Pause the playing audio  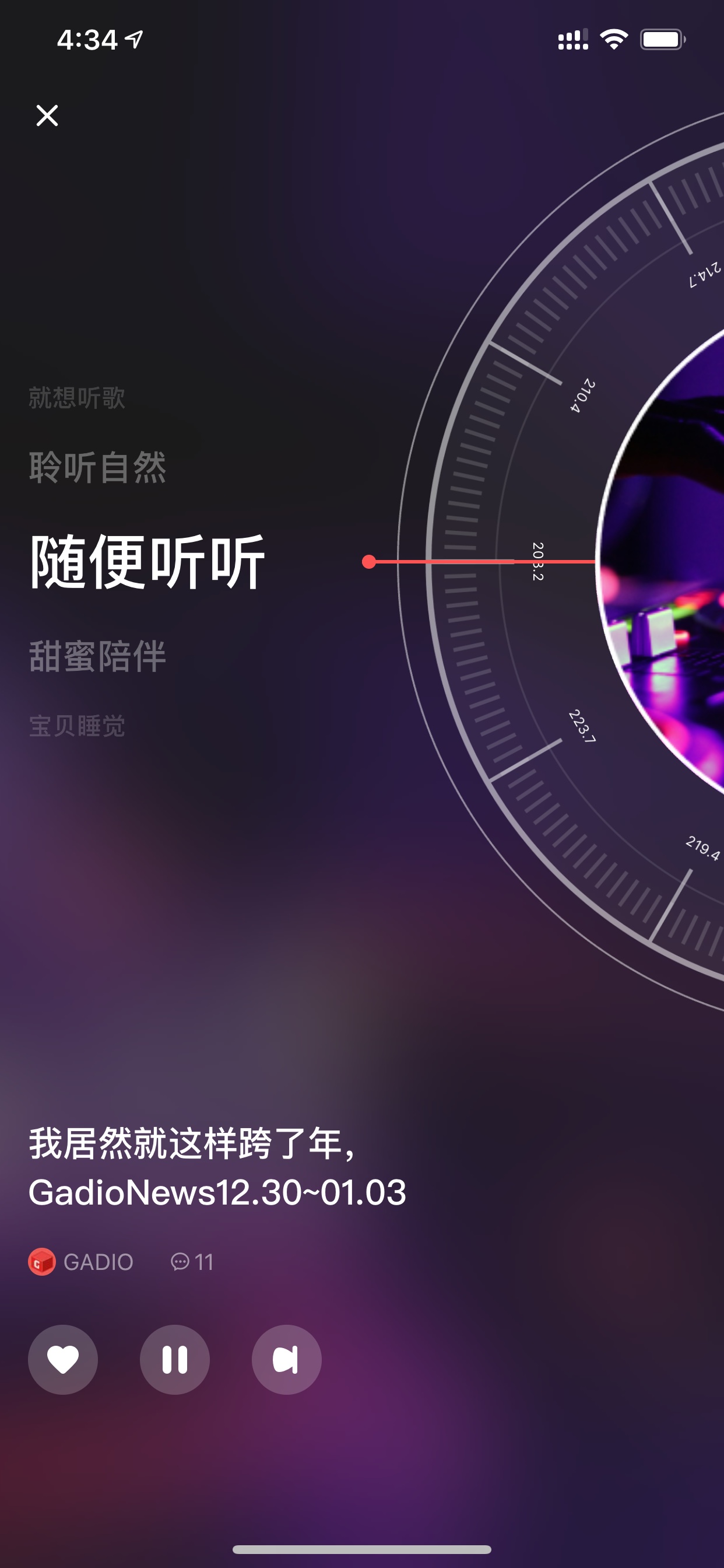click(175, 1359)
